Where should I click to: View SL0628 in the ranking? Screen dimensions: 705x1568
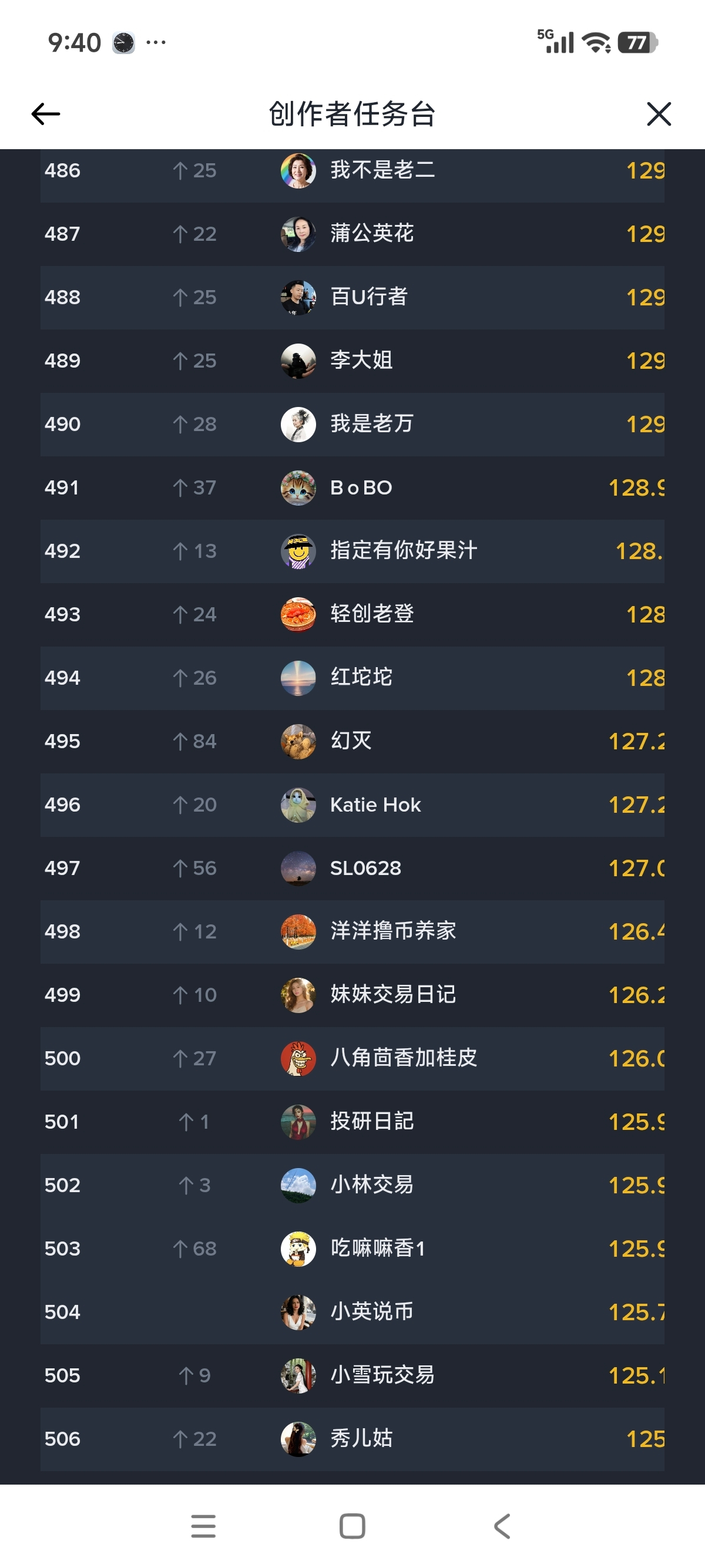click(365, 868)
